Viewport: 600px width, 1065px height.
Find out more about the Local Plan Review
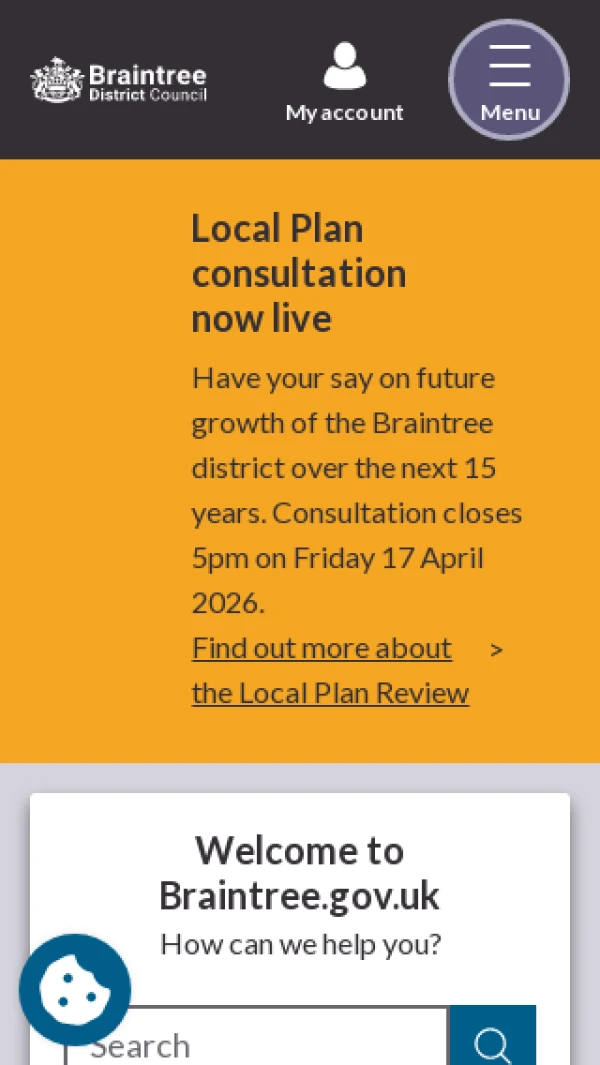pyautogui.click(x=330, y=670)
